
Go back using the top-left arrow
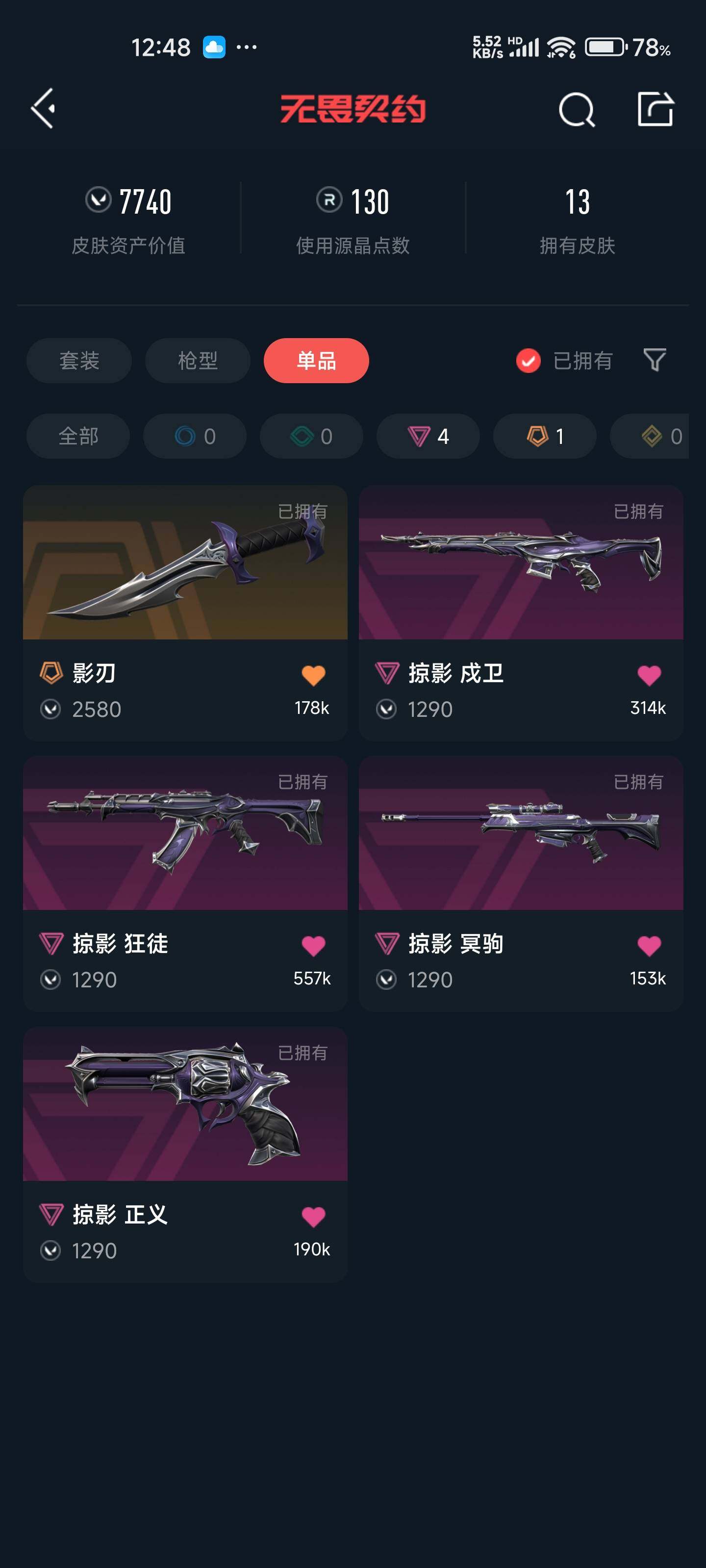tap(44, 108)
